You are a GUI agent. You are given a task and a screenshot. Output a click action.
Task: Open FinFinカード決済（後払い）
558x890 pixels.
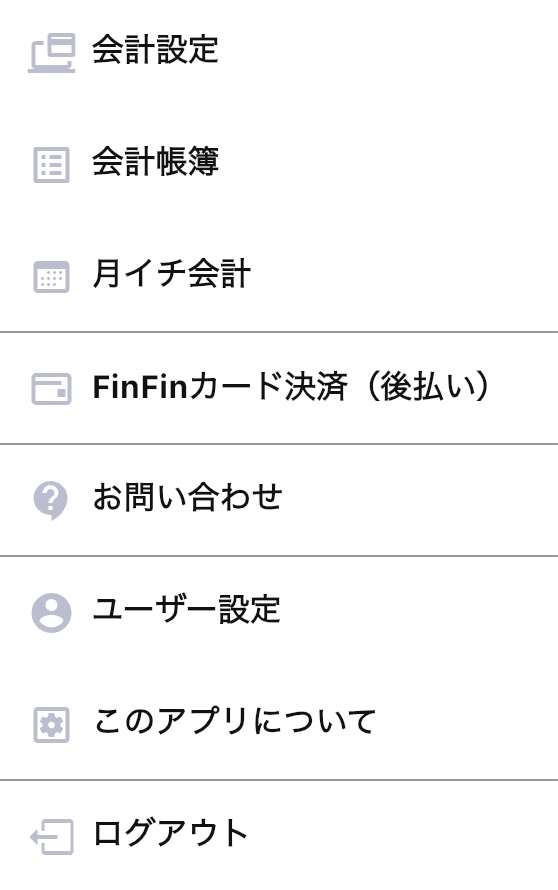point(279,388)
